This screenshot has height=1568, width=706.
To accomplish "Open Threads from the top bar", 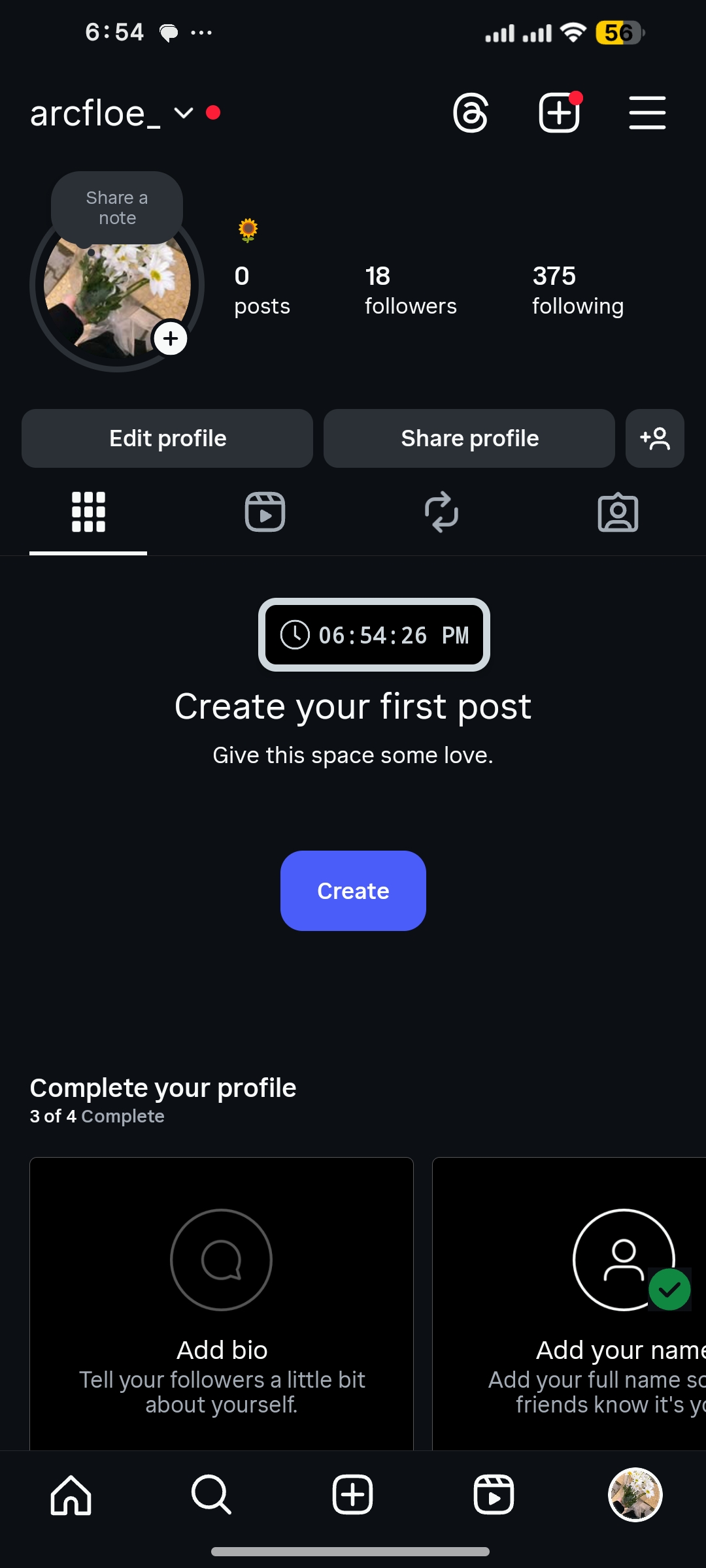I will coord(471,113).
